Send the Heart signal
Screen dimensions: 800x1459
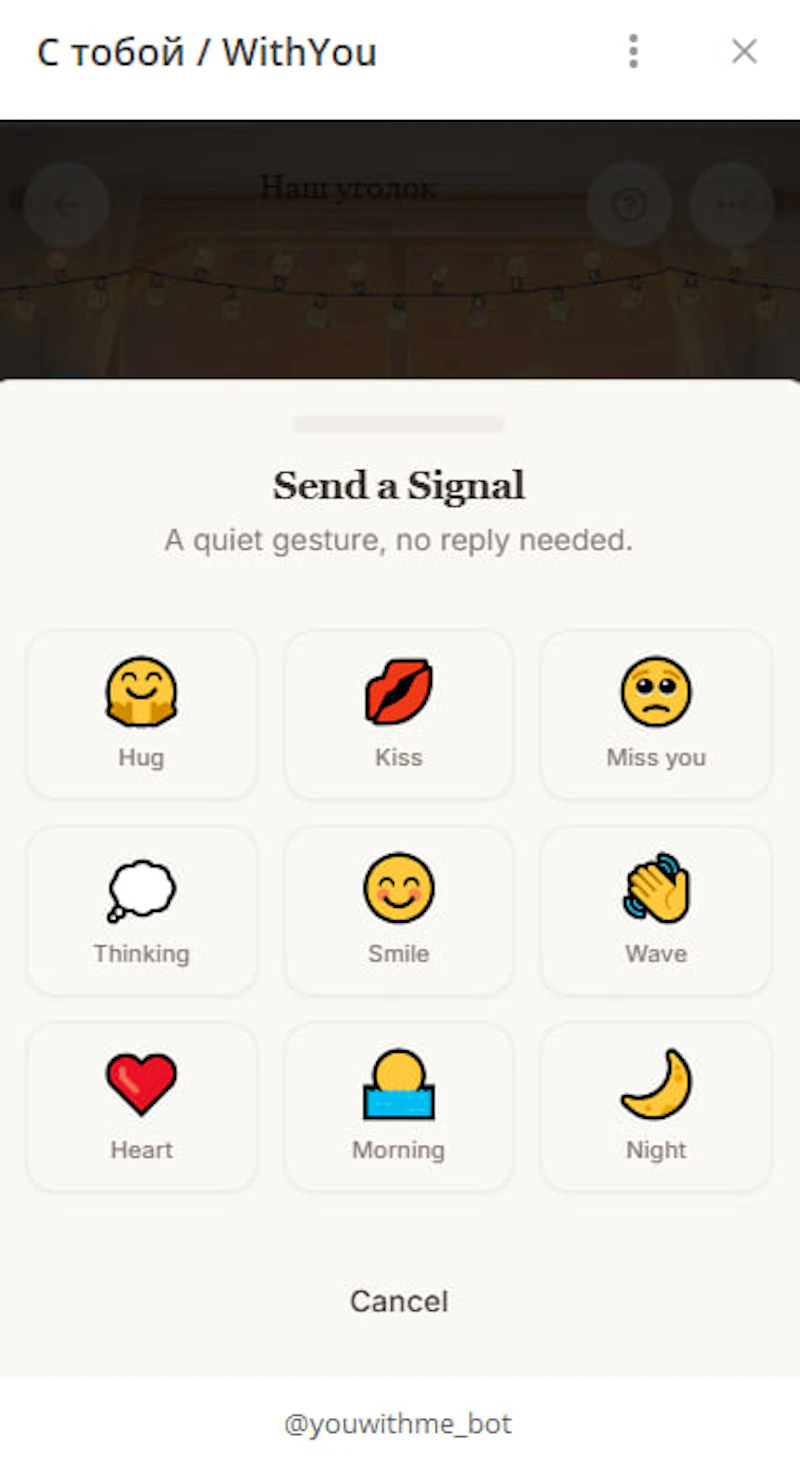141,1104
